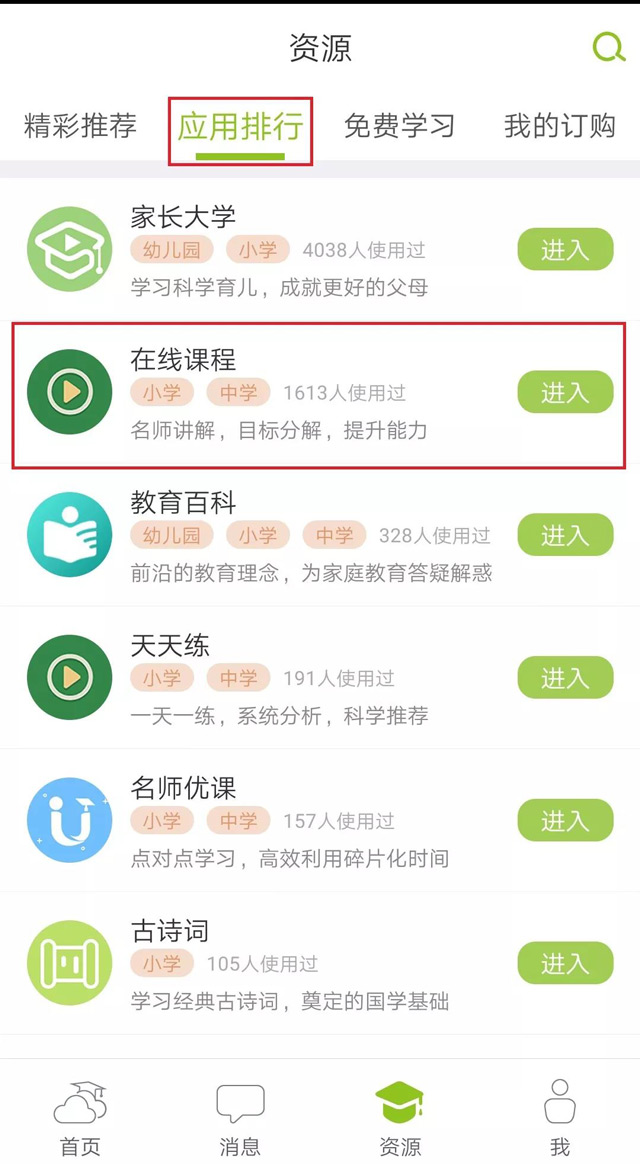Select the 资源 bottom tab

pyautogui.click(x=399, y=1118)
